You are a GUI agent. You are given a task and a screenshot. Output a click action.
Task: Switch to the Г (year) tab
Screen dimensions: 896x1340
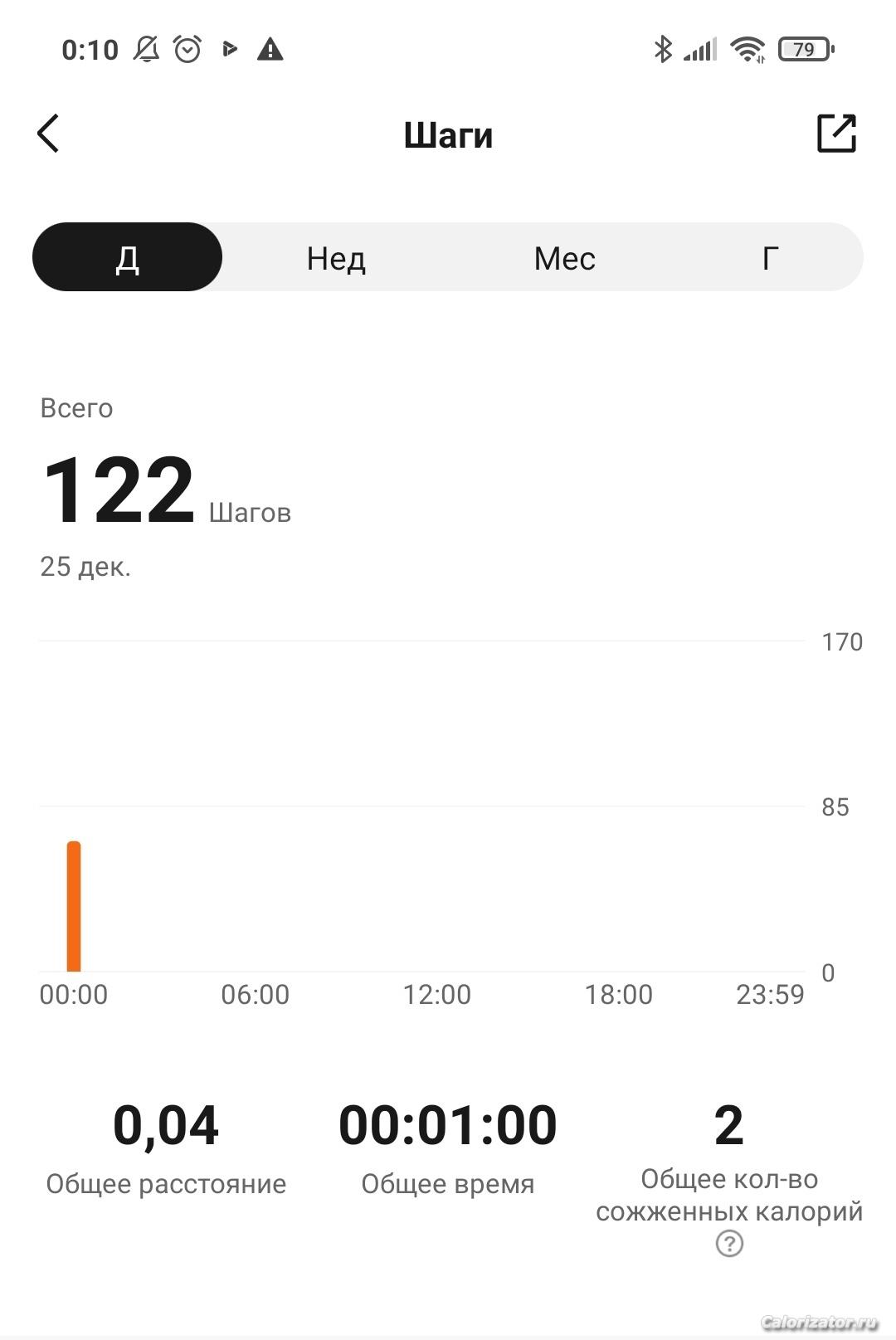click(770, 258)
